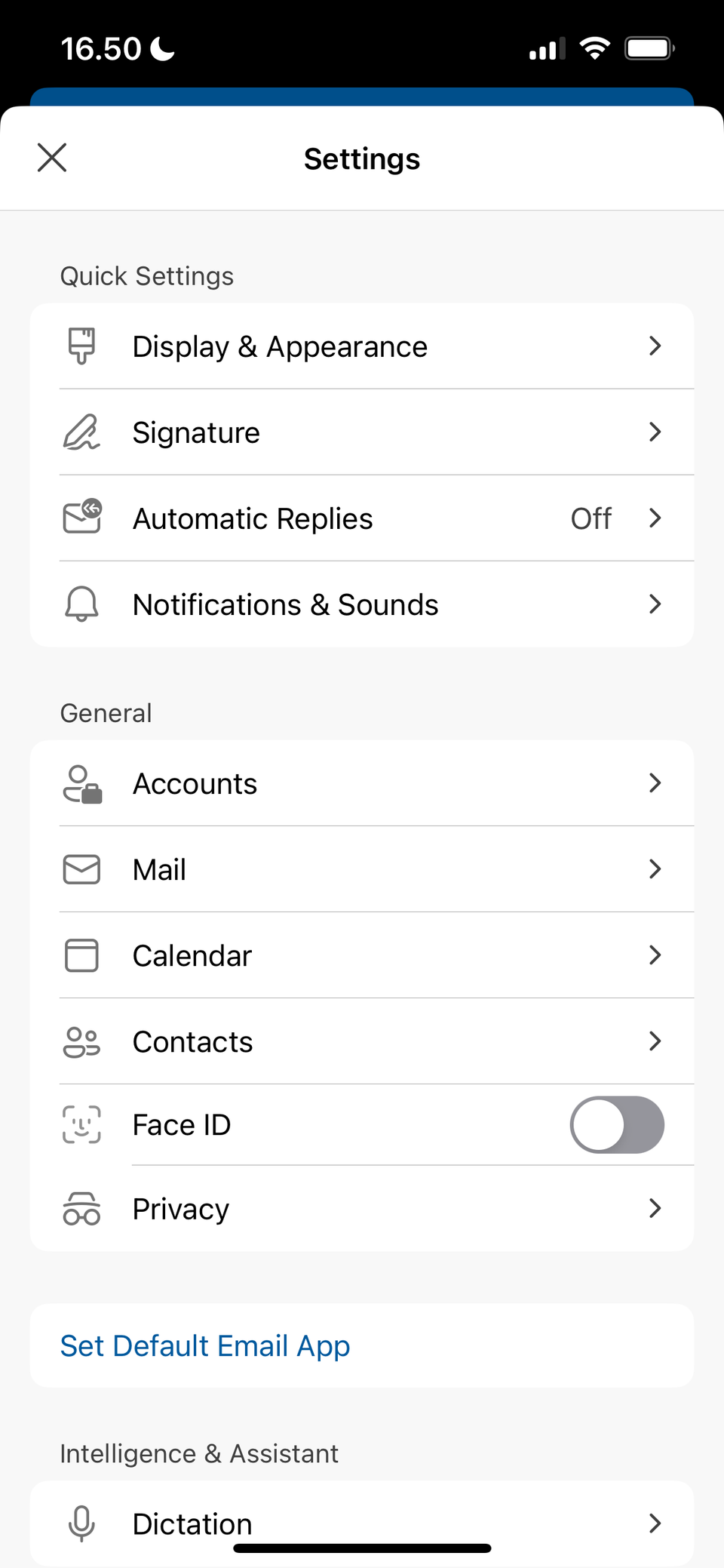Dismiss Settings with the X button
Image resolution: width=724 pixels, height=1568 pixels.
click(x=51, y=158)
